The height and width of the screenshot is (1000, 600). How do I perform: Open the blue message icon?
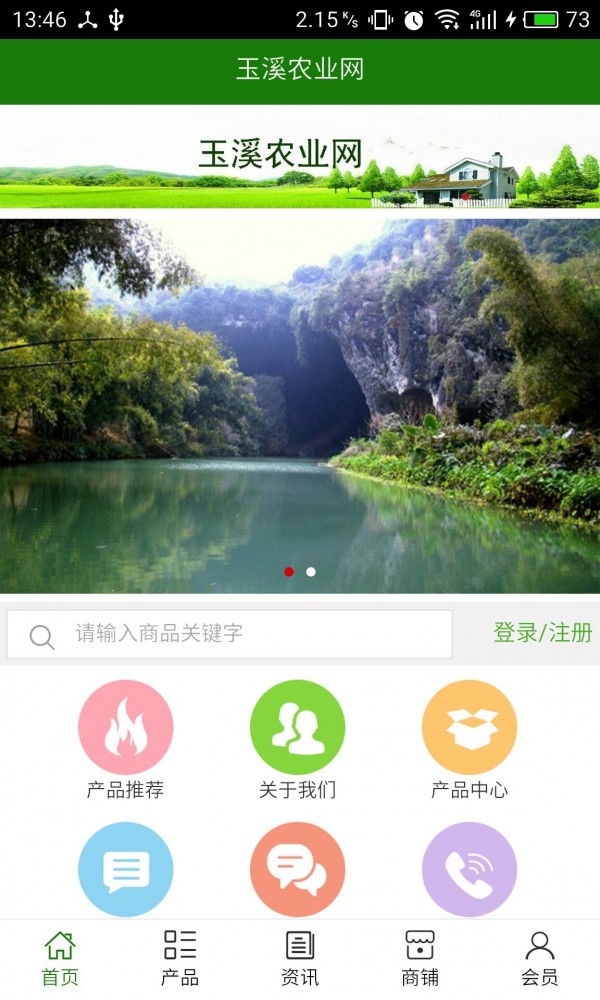(126, 869)
